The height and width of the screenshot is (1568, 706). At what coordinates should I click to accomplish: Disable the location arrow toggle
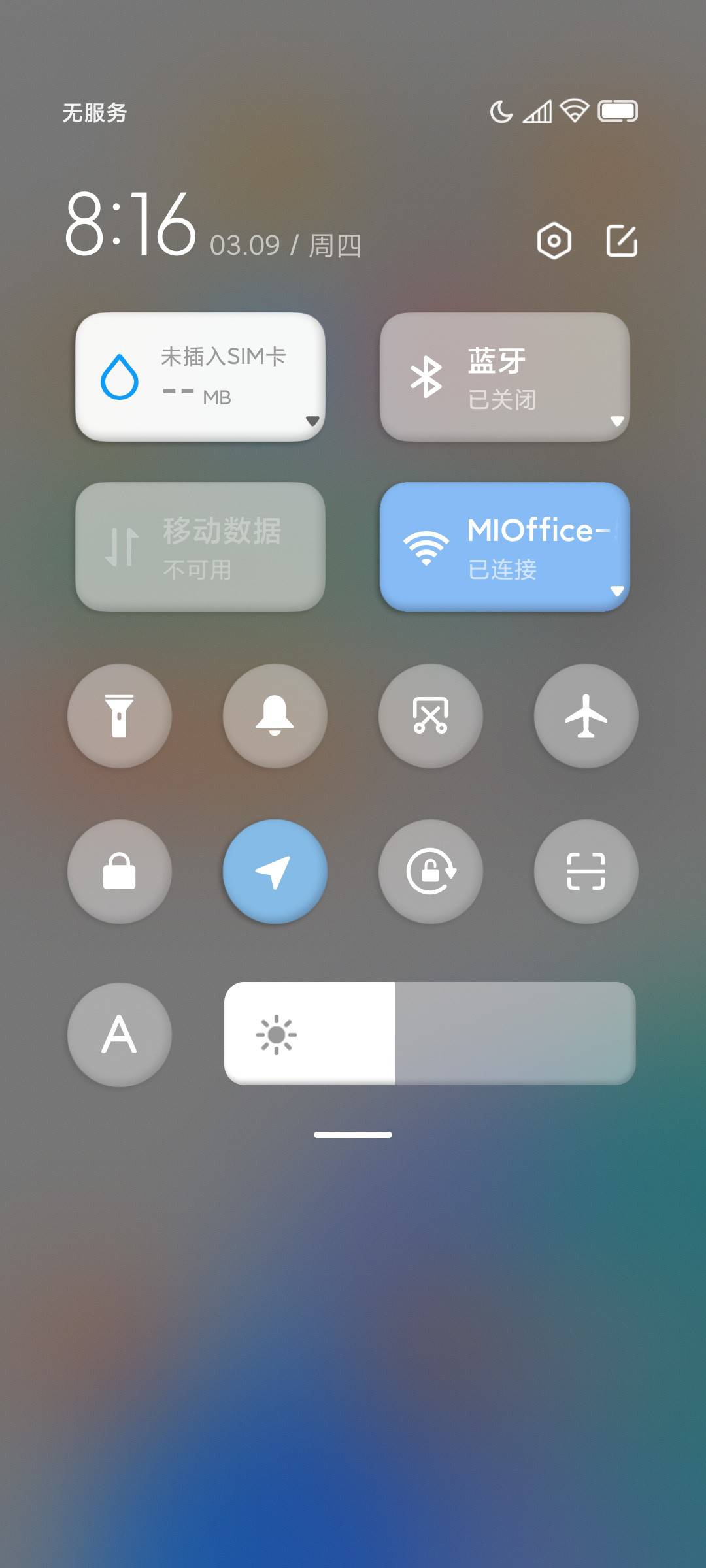tap(275, 872)
